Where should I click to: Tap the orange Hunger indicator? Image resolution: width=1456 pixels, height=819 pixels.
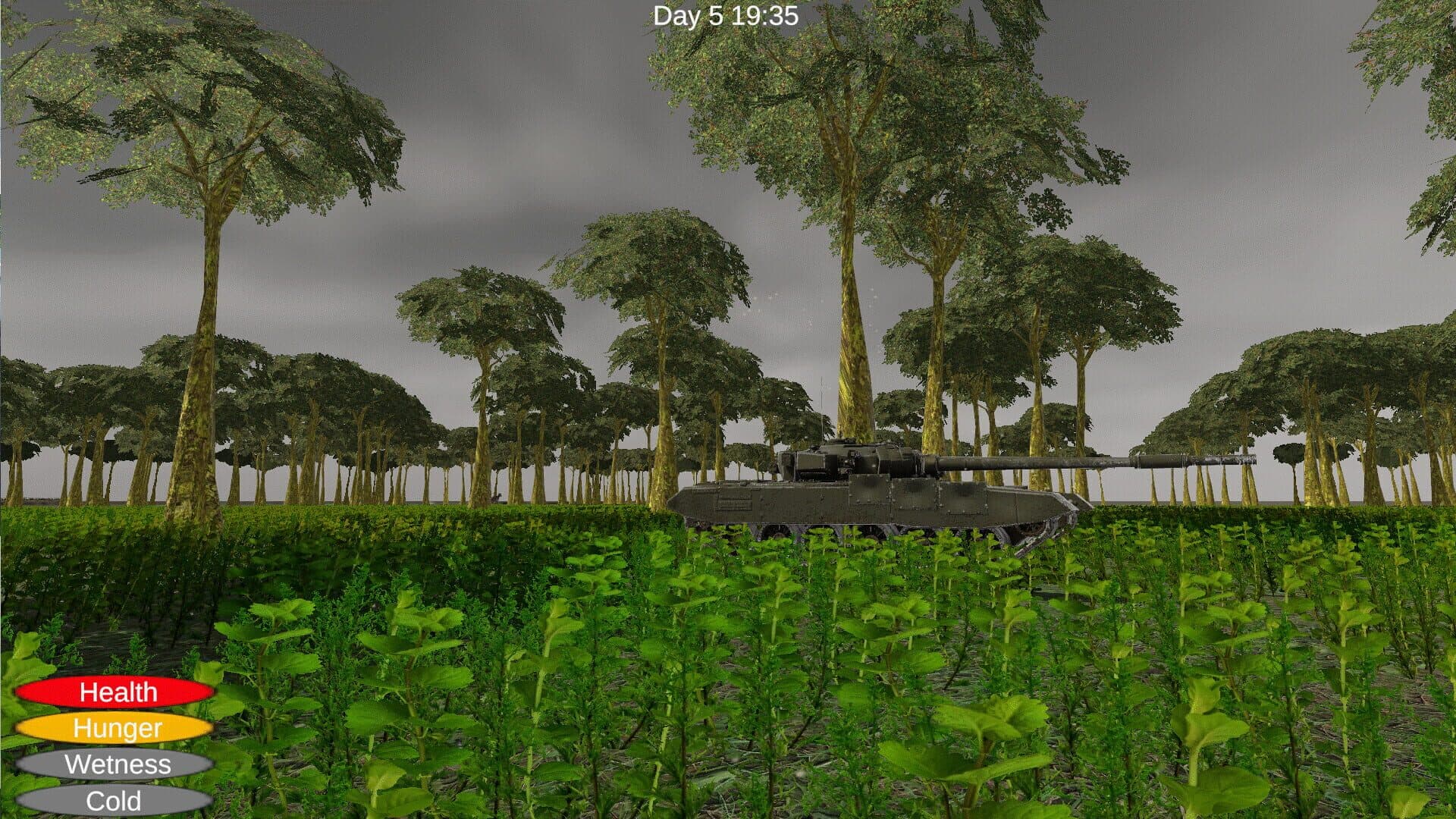pos(115,728)
